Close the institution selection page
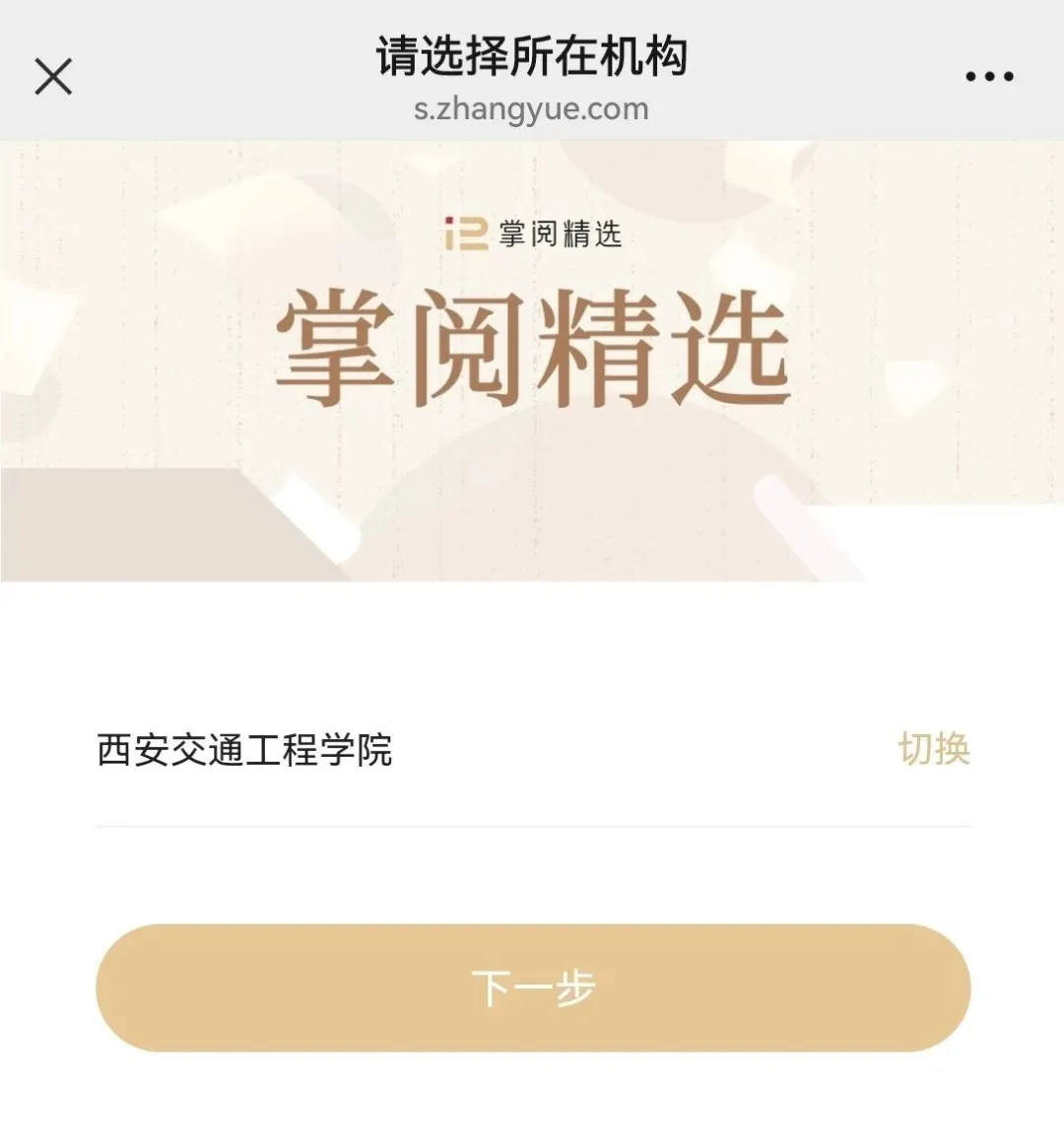This screenshot has height=1145, width=1064. coord(53,76)
